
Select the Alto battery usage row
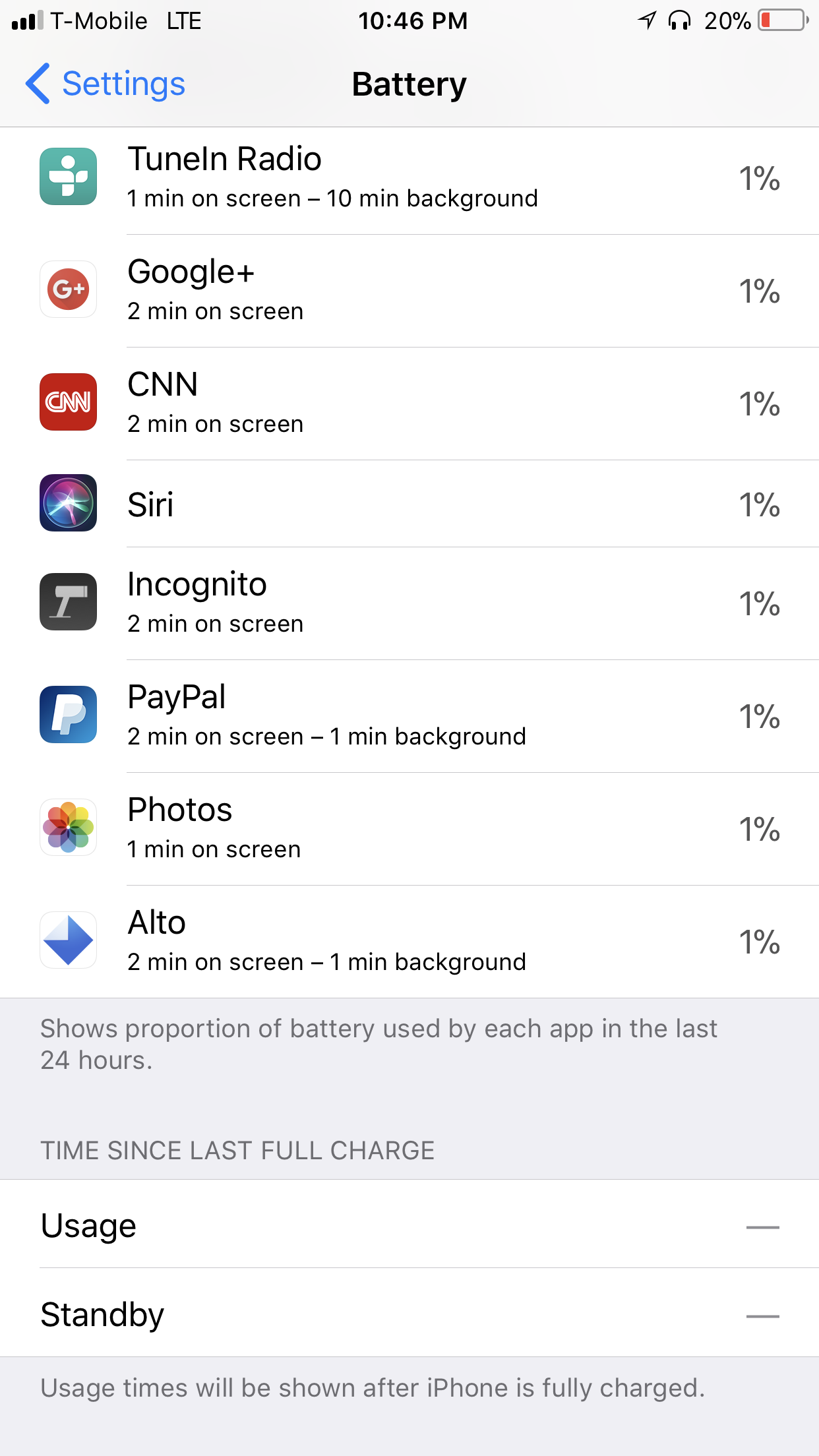(x=409, y=942)
